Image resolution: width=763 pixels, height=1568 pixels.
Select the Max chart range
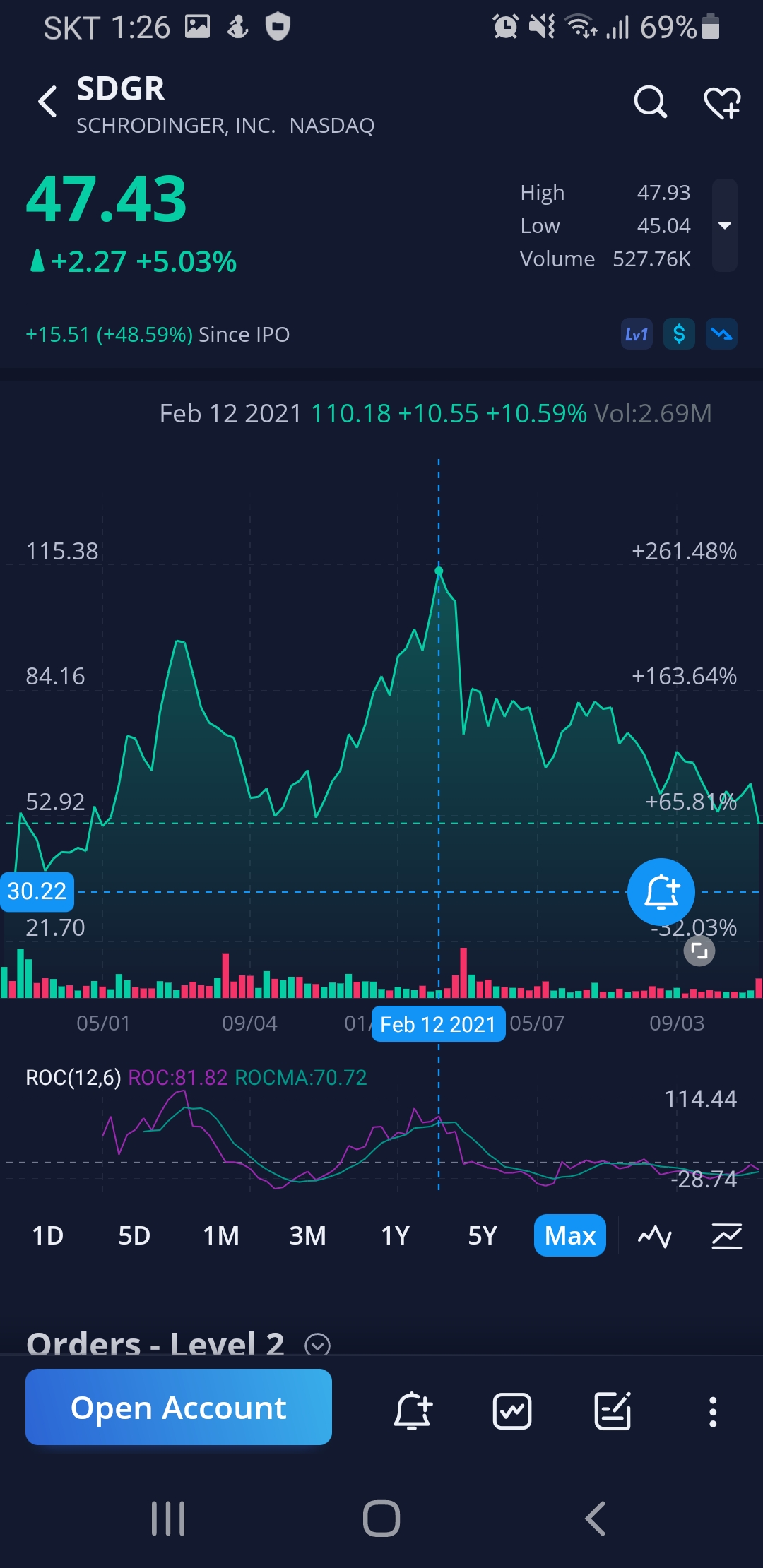pyautogui.click(x=569, y=1235)
